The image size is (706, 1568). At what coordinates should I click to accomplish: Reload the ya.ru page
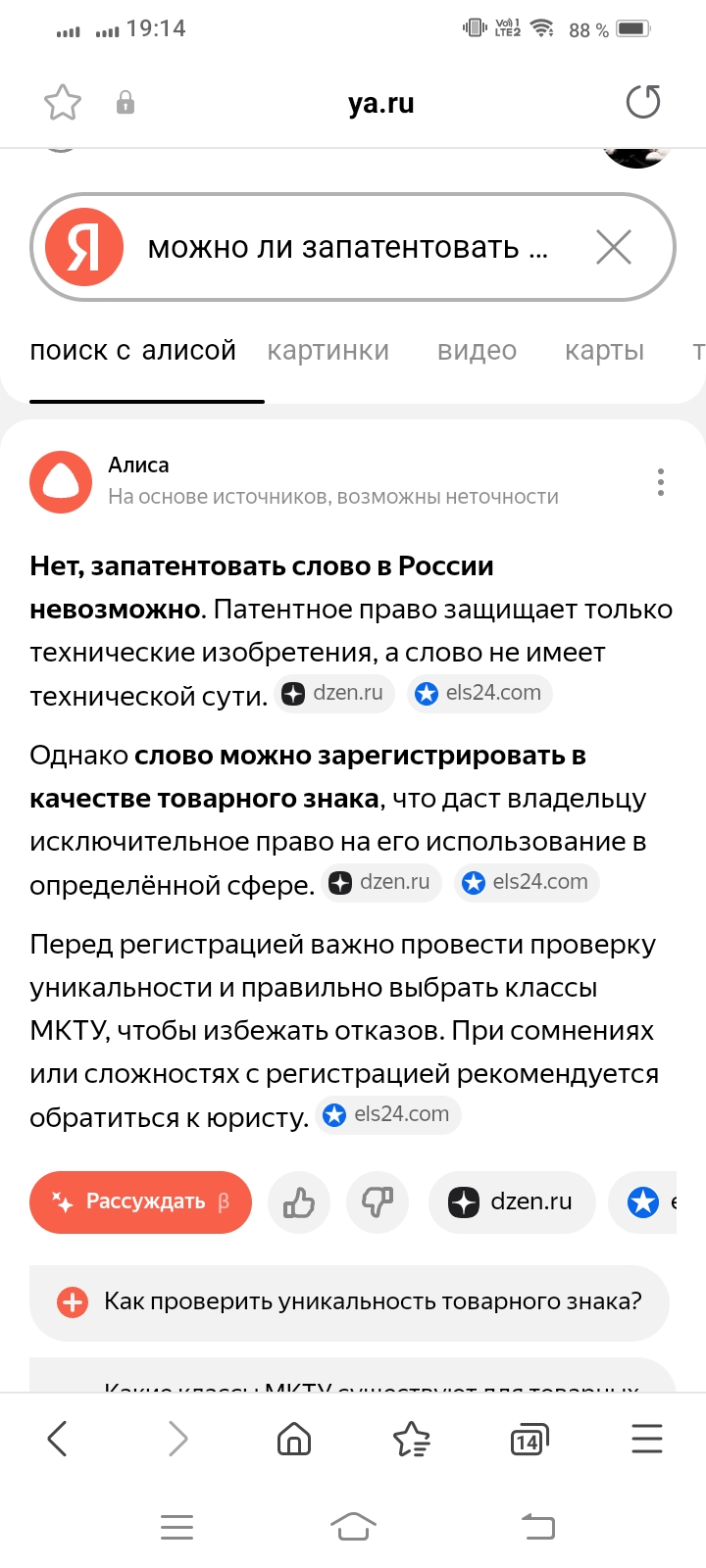click(643, 102)
